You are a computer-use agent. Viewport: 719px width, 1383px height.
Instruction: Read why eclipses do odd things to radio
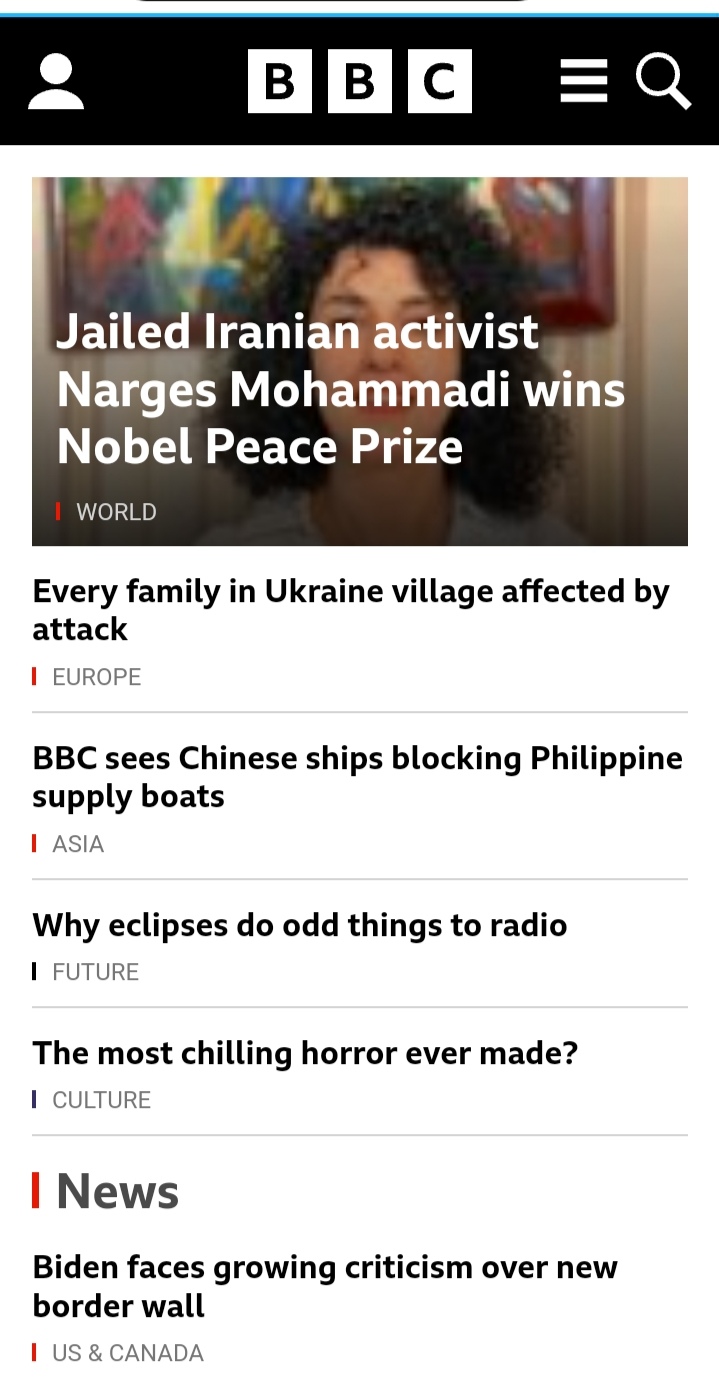click(x=299, y=925)
